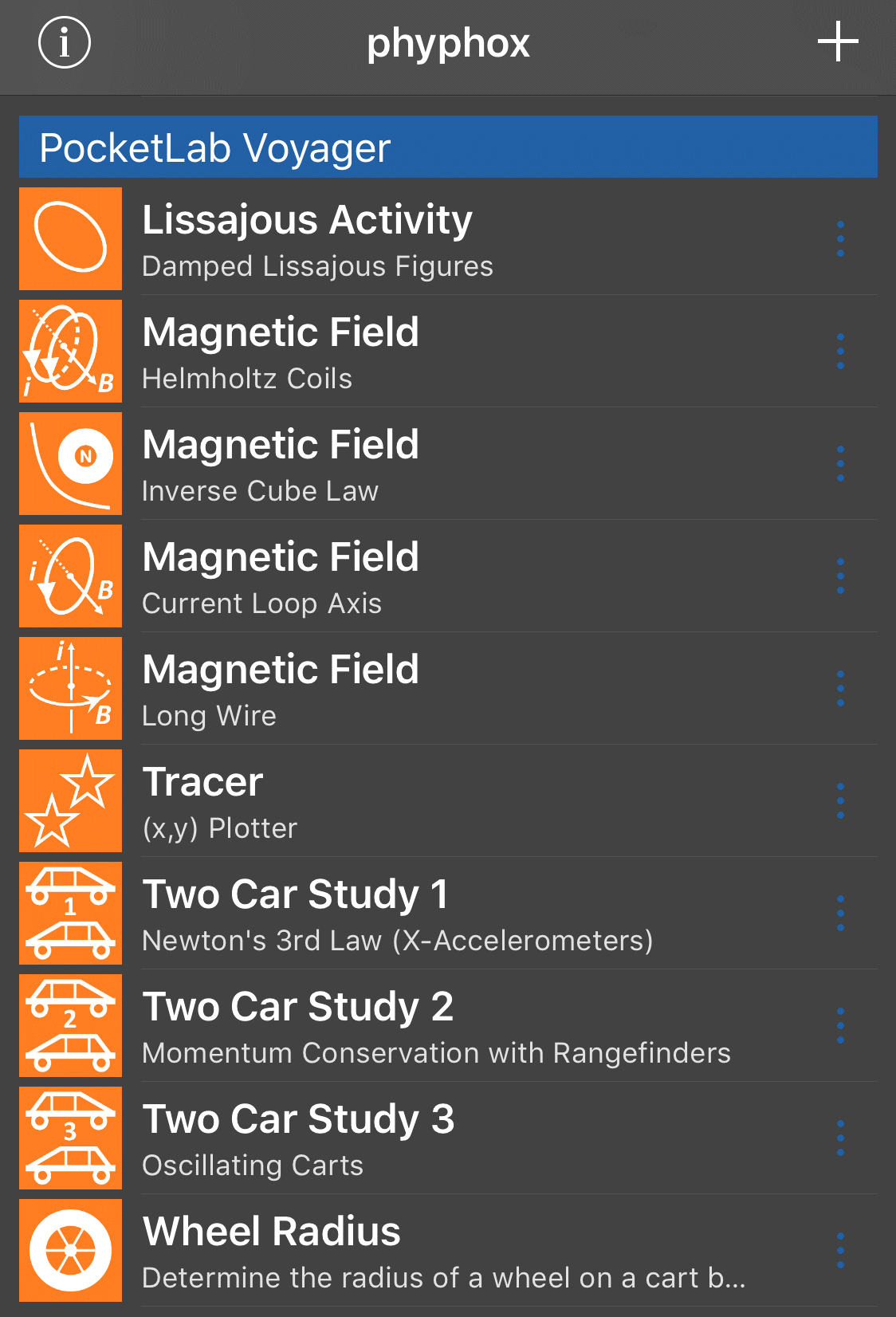Select the Lissajous Activity ellipse icon
Image resolution: width=896 pixels, height=1317 pixels.
point(70,238)
